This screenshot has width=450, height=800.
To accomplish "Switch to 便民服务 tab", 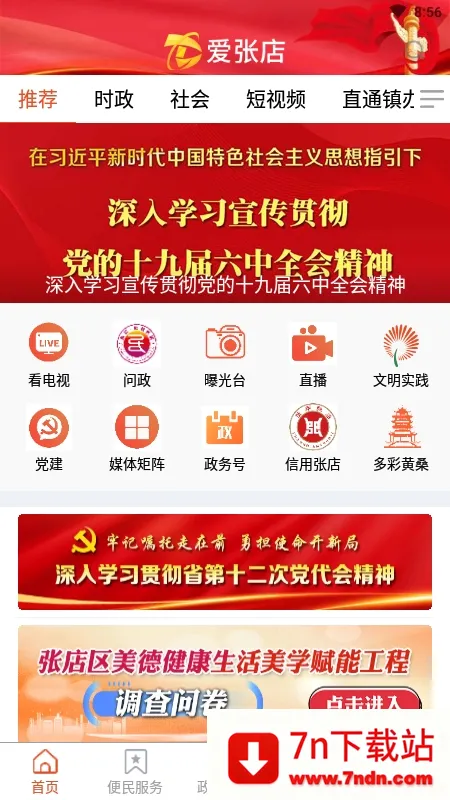I will point(135,771).
